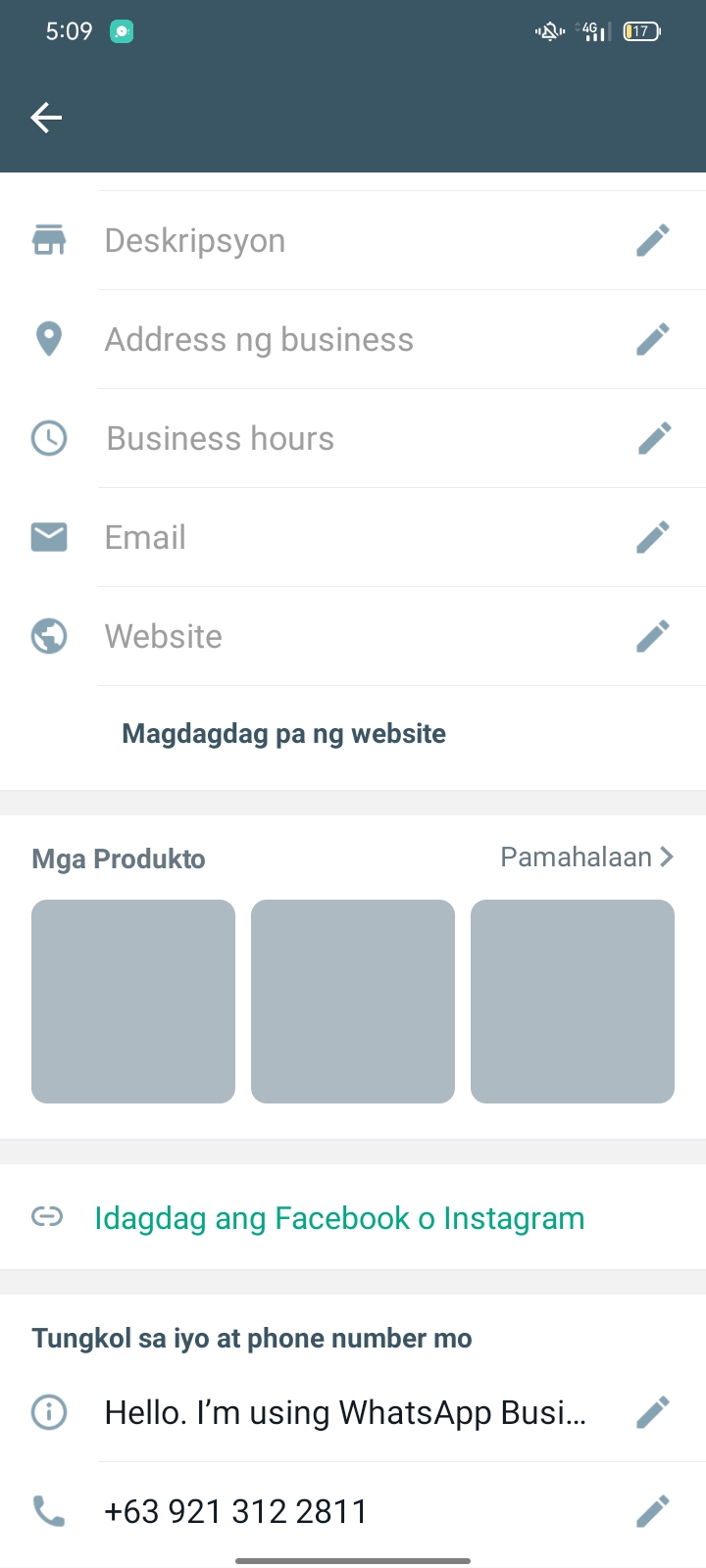Viewport: 706px width, 1568px height.
Task: Open the Website row
Action: pyautogui.click(x=353, y=636)
